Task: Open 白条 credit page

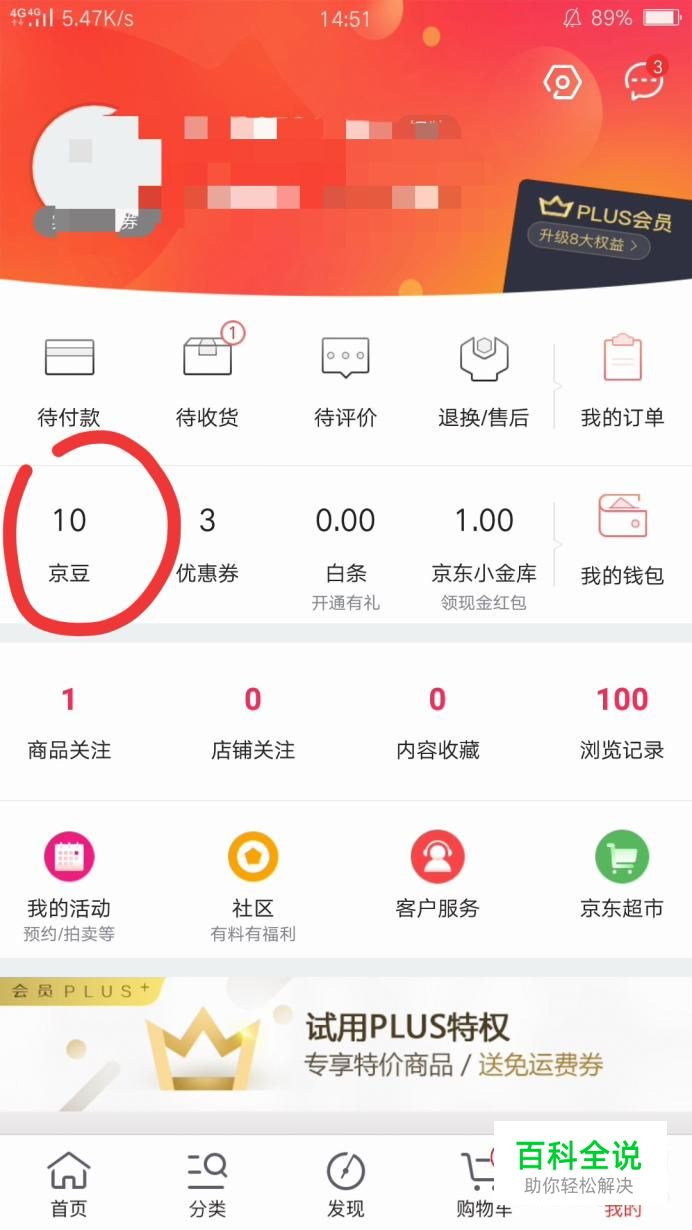Action: tap(345, 543)
